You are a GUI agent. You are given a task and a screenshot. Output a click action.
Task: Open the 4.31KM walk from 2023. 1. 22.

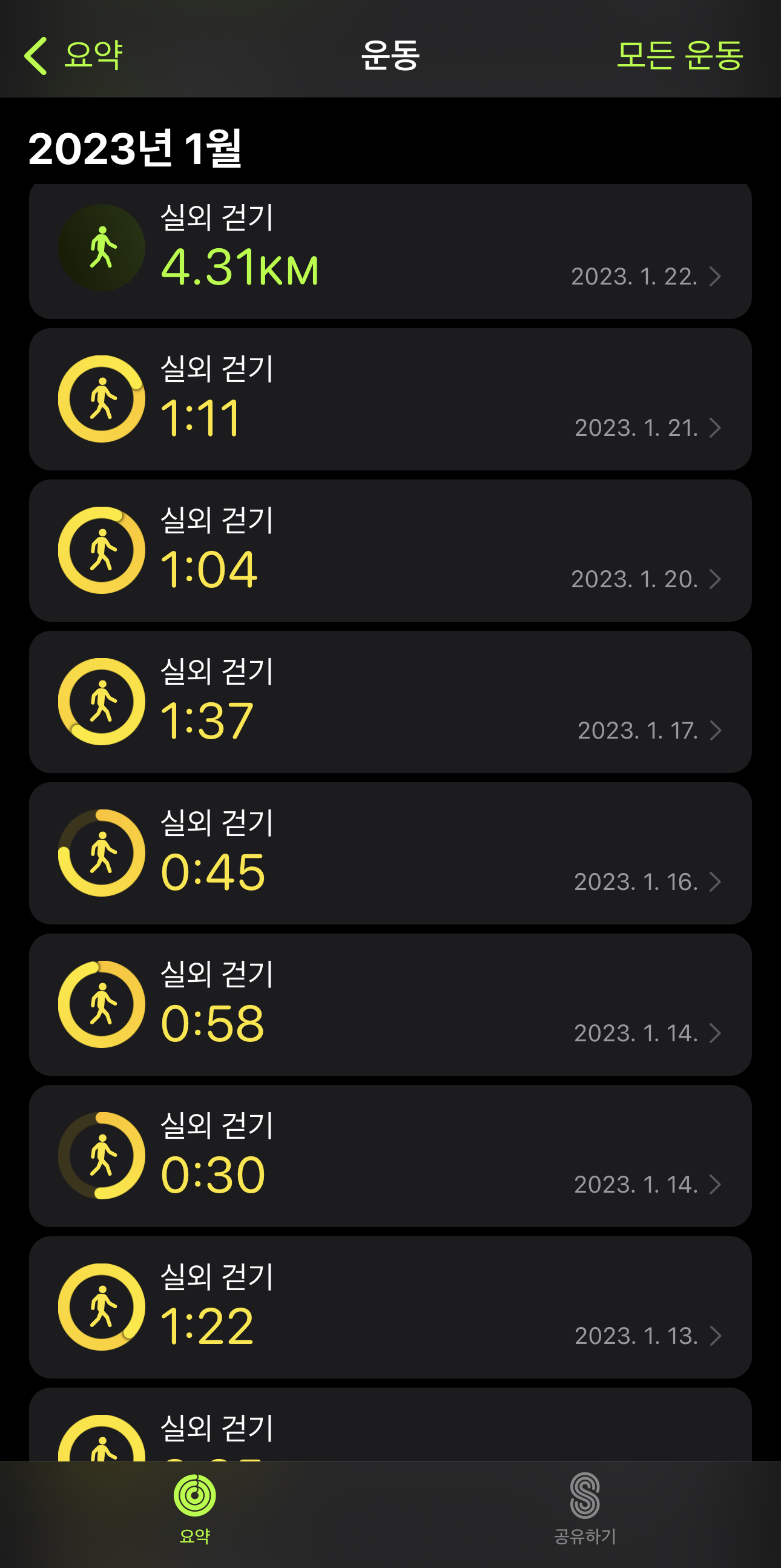389,251
